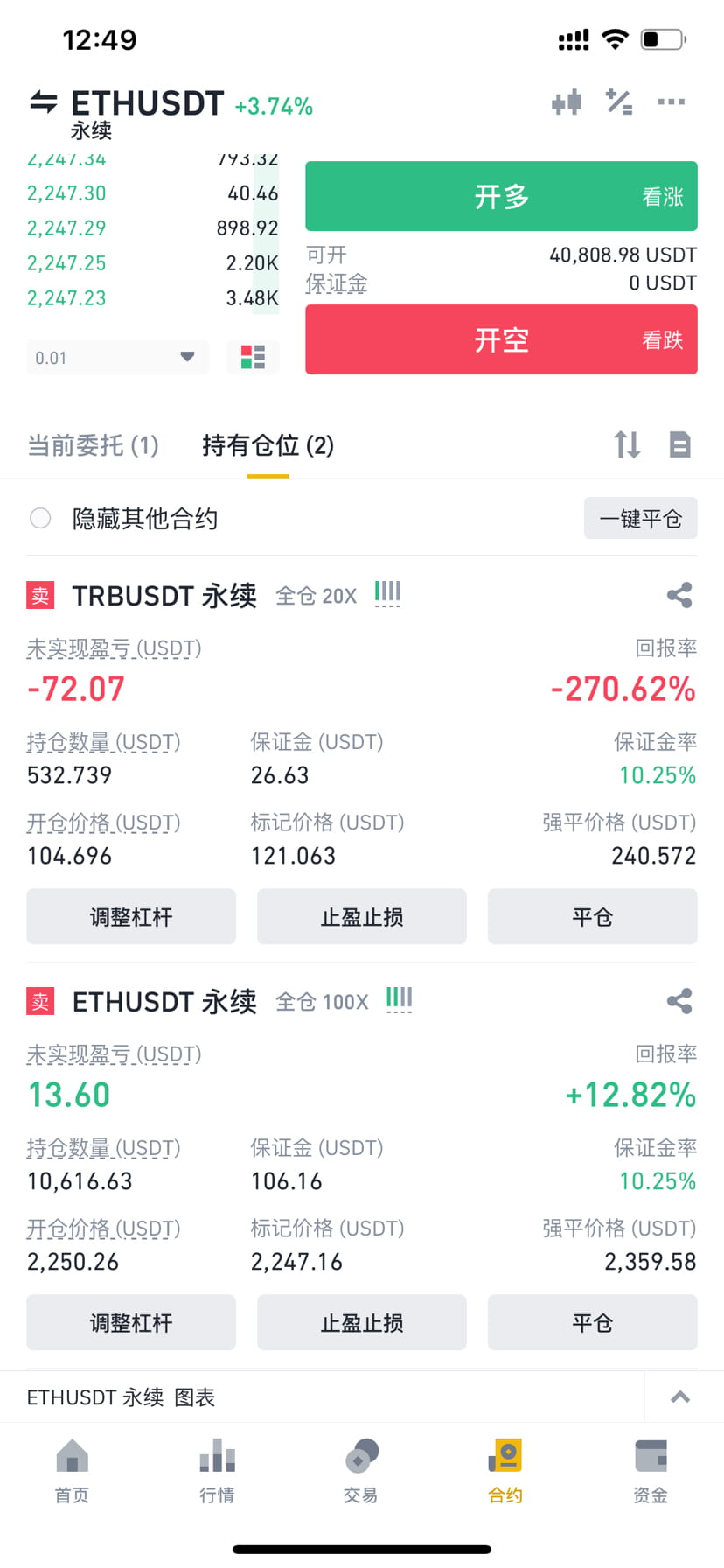Open the 0.01 price precision dropdown
The width and height of the screenshot is (724, 1568).
[117, 357]
